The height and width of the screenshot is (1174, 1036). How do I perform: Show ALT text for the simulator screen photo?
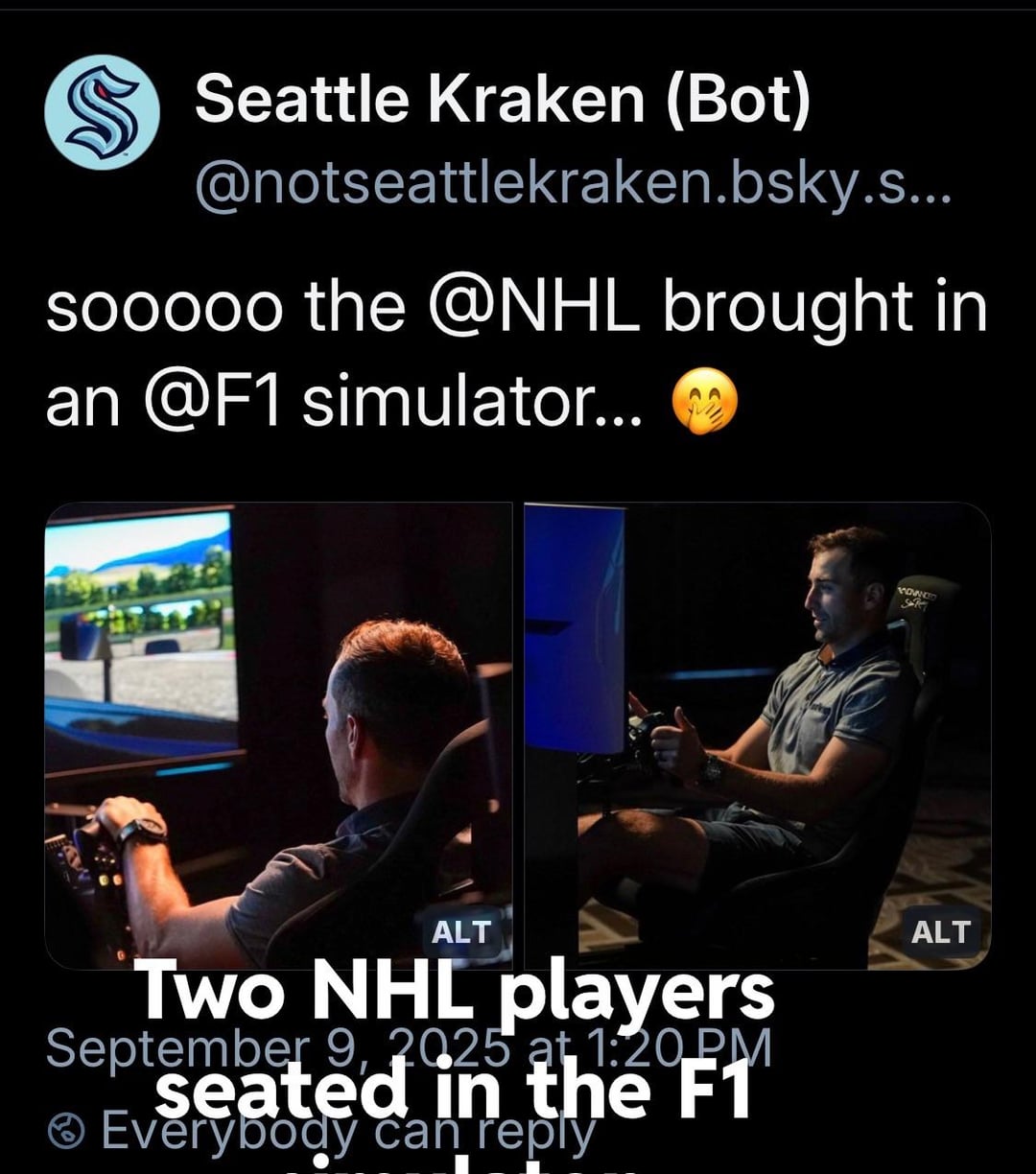click(461, 931)
